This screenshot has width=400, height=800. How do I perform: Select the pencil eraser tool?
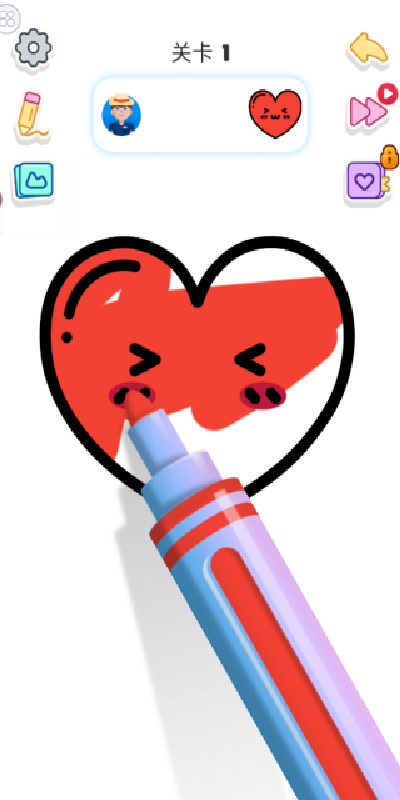click(32, 115)
